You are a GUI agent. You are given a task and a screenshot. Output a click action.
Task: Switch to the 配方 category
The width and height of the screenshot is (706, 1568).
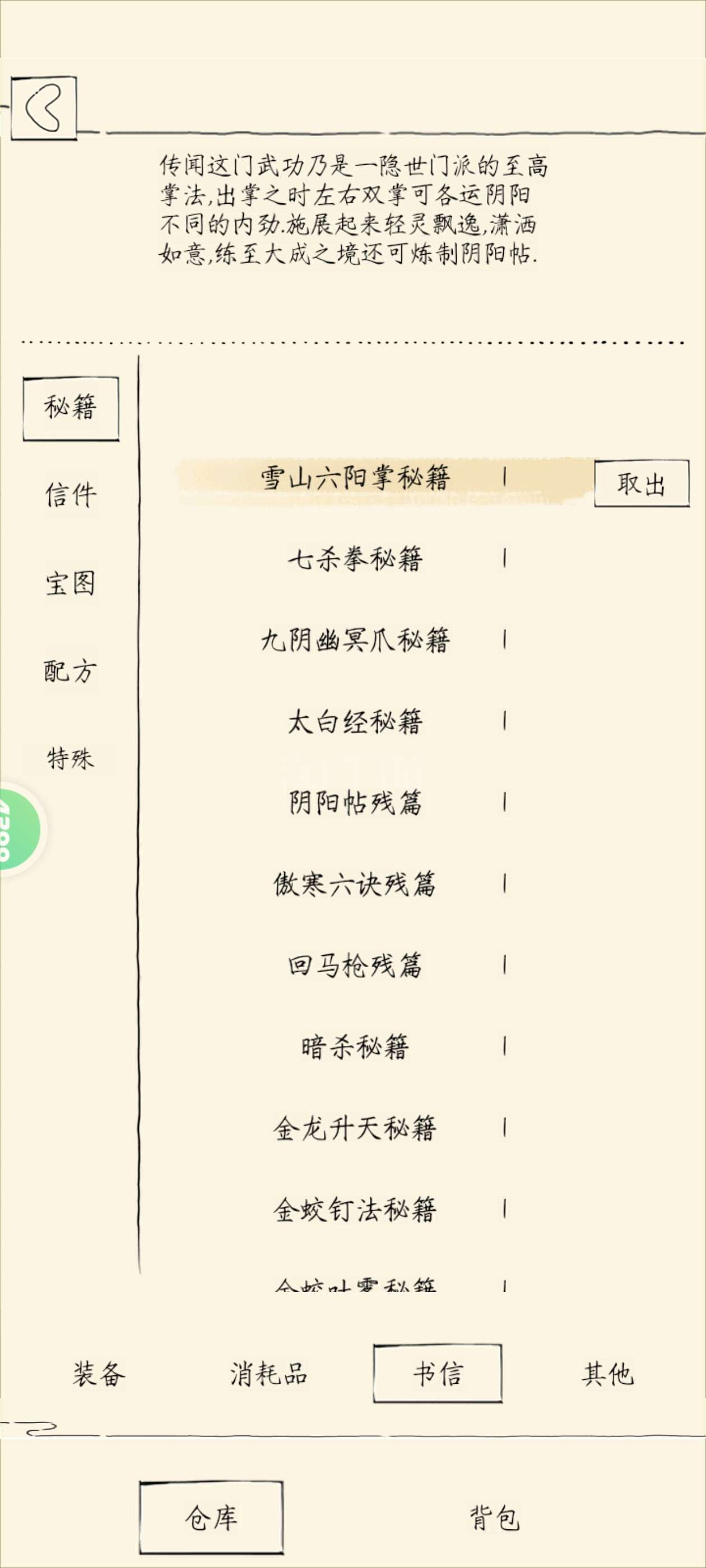pos(71,671)
